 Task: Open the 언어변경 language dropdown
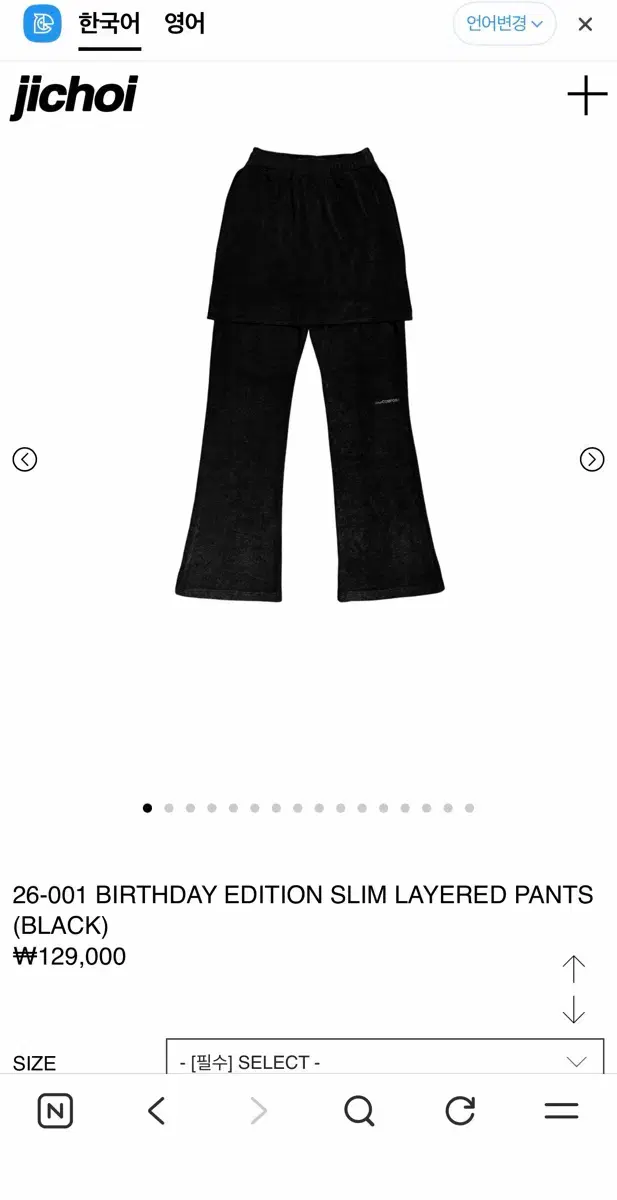click(x=505, y=23)
